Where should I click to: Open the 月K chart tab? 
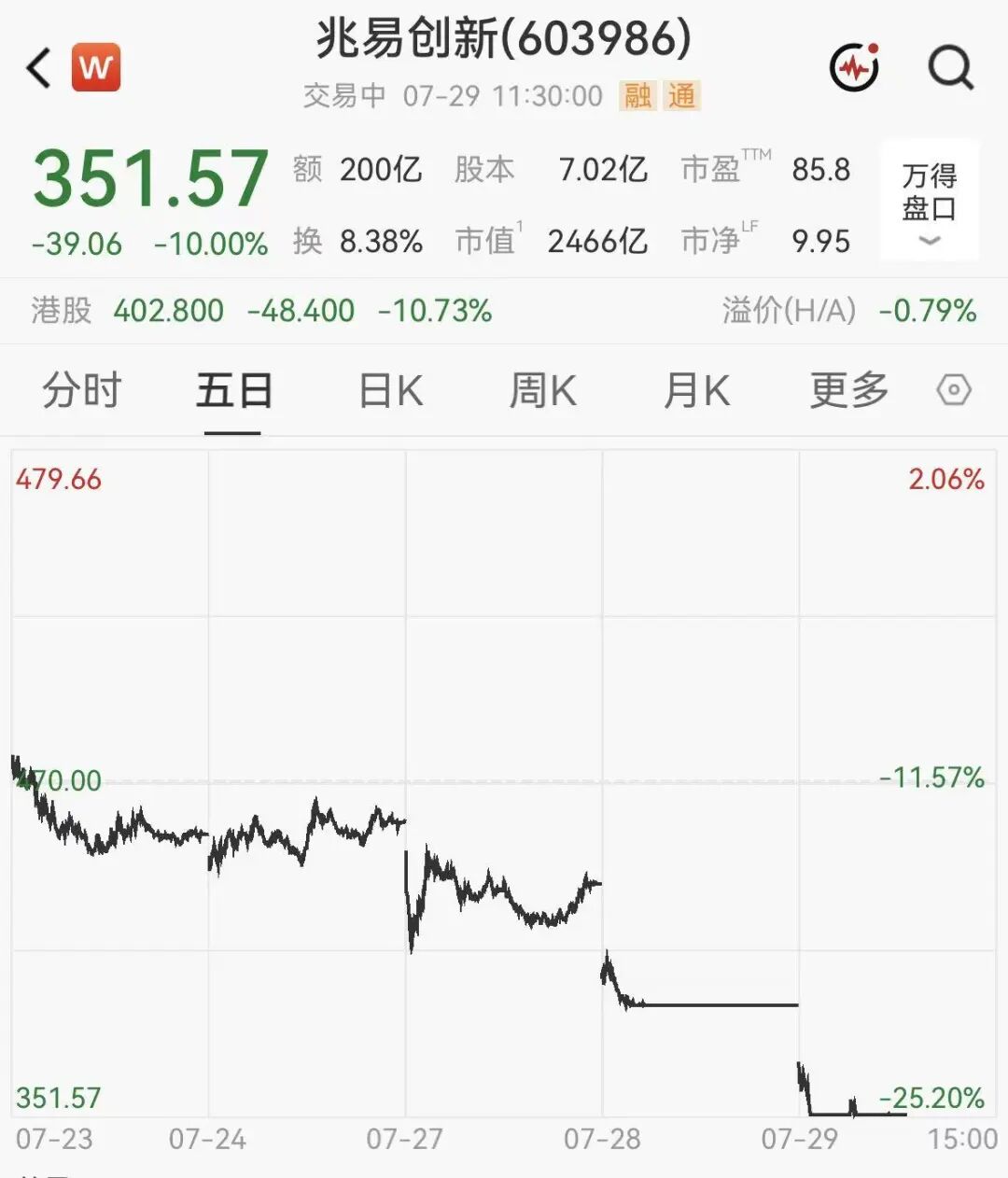click(696, 390)
